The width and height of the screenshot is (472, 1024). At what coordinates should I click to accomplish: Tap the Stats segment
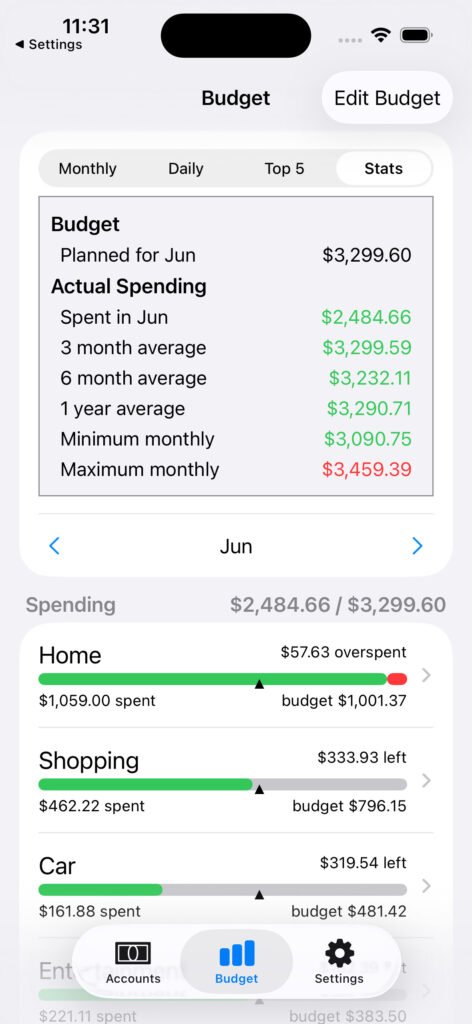click(383, 168)
